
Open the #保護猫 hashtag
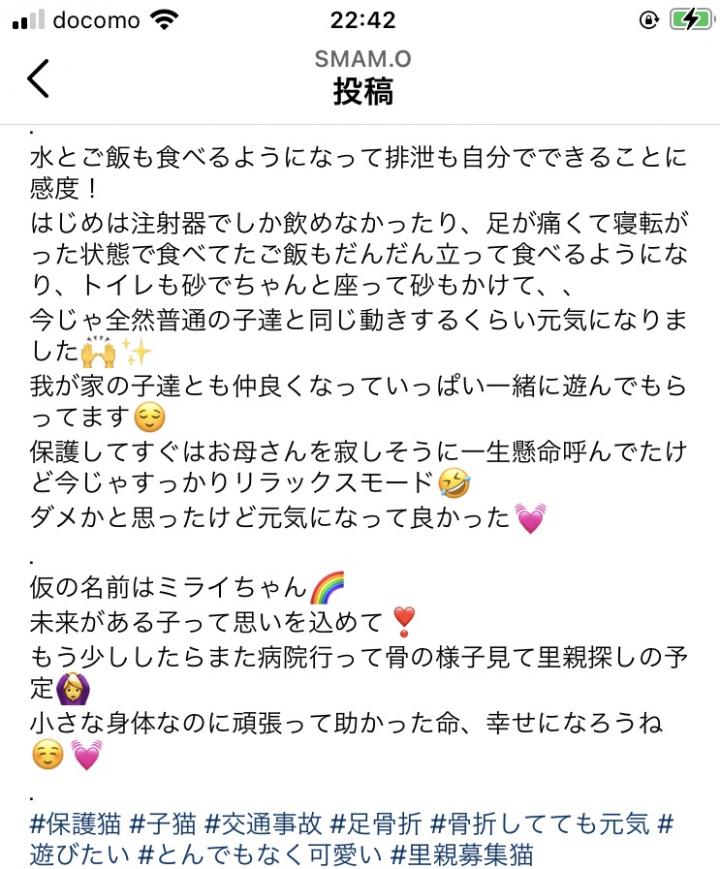click(76, 824)
